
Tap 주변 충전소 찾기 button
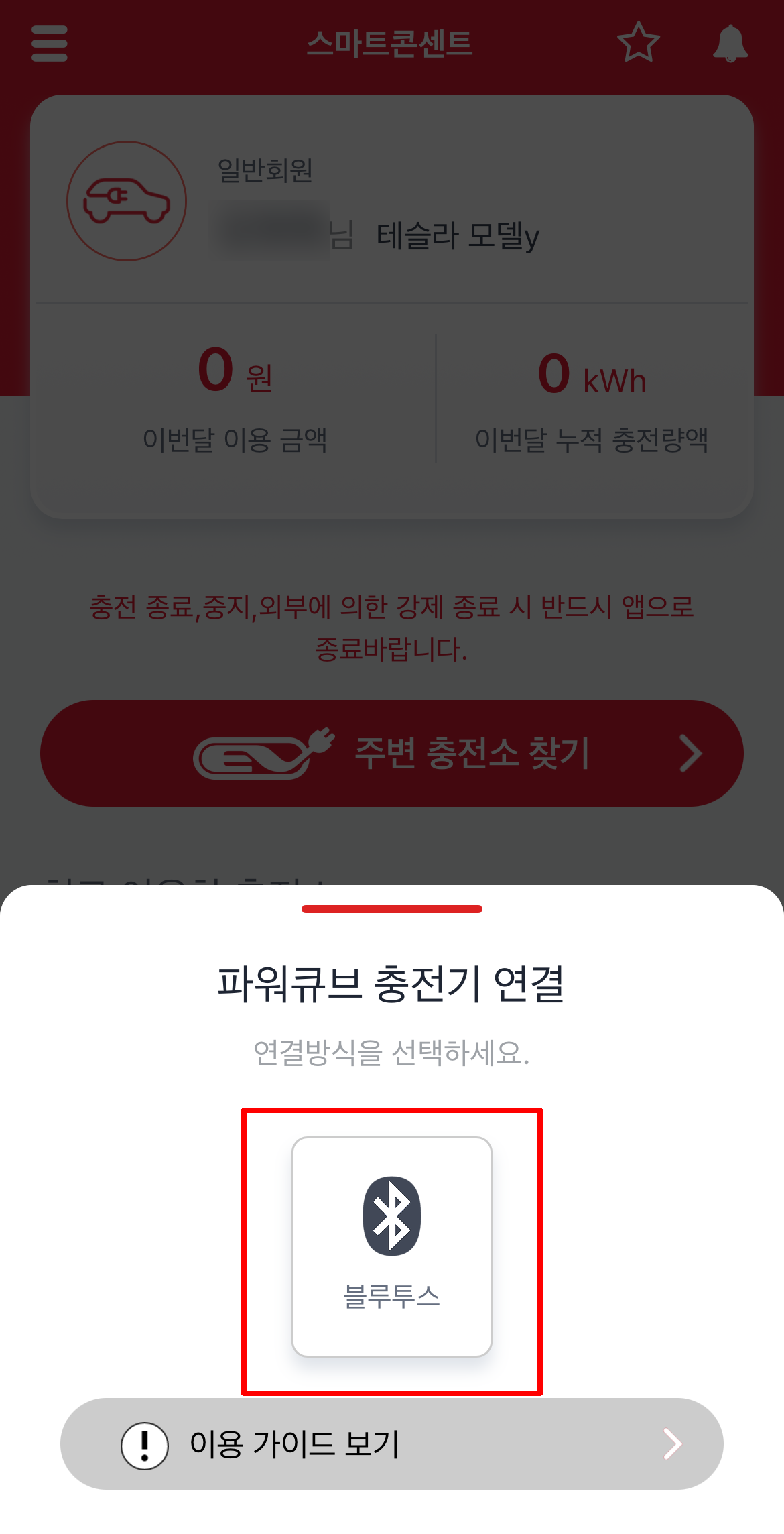(392, 753)
